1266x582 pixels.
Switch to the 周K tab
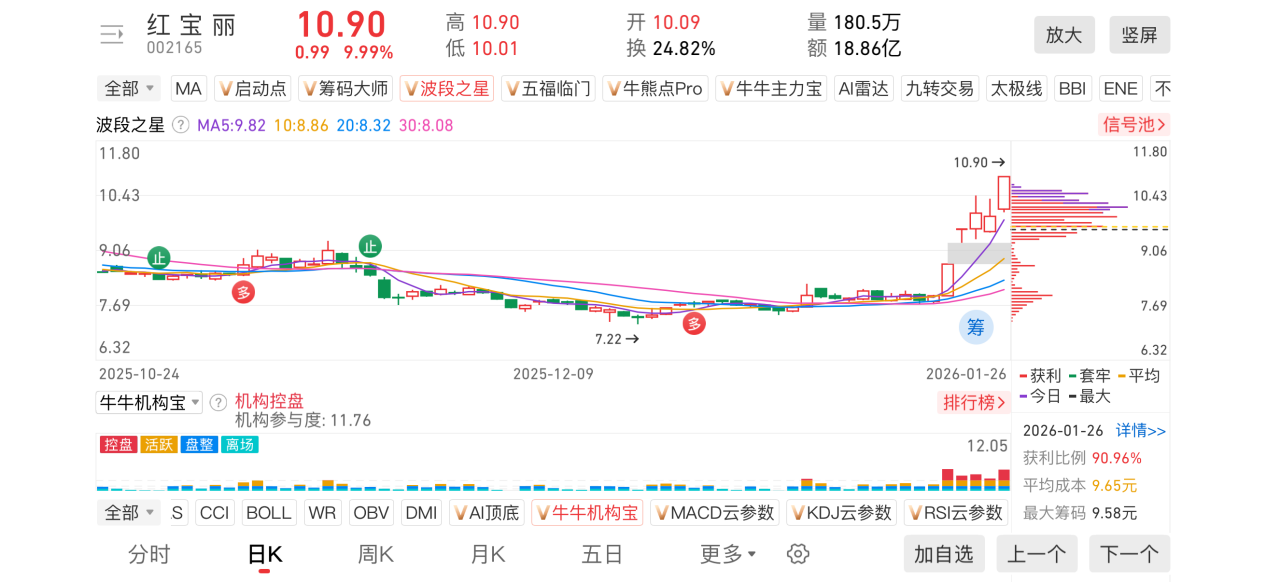376,554
